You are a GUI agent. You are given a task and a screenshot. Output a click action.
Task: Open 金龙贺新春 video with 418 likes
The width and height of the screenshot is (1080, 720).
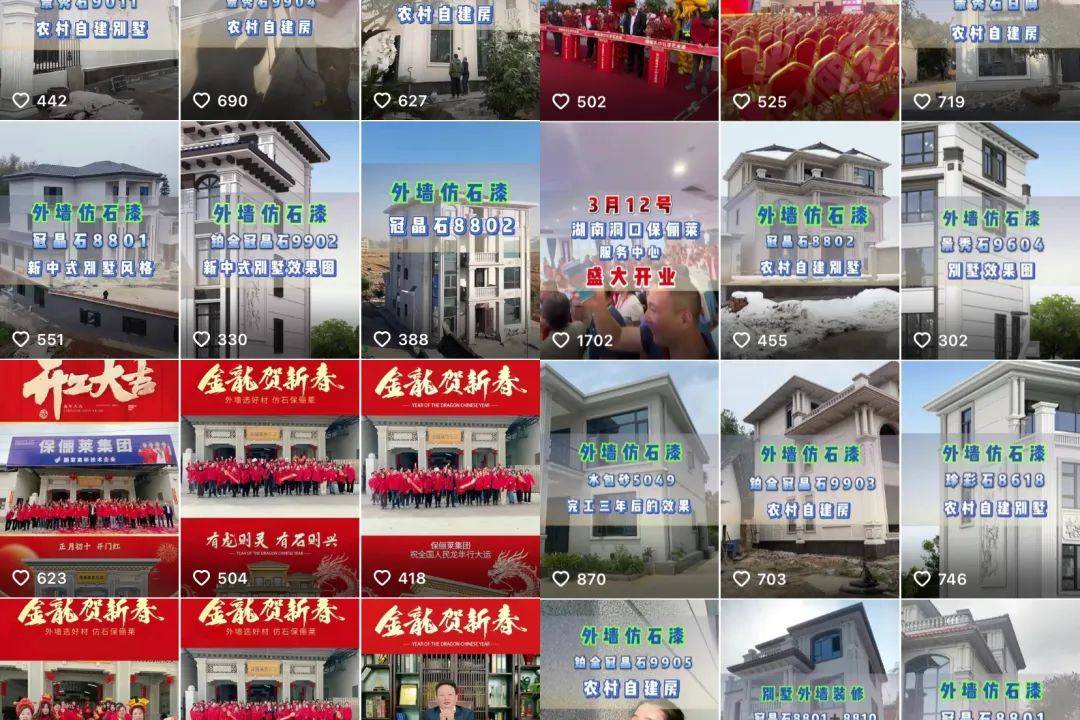click(450, 478)
